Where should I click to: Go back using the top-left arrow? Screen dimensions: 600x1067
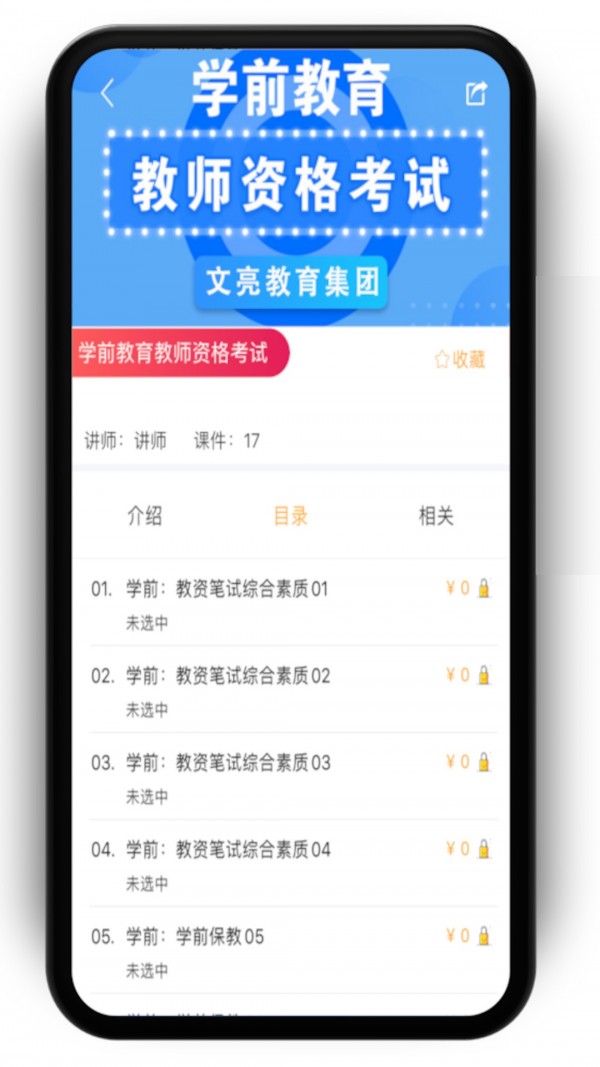108,94
